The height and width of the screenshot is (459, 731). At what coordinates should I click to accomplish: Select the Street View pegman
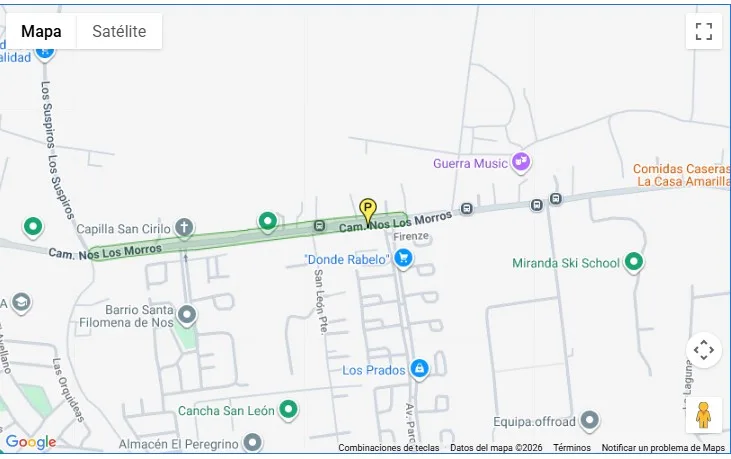click(703, 414)
